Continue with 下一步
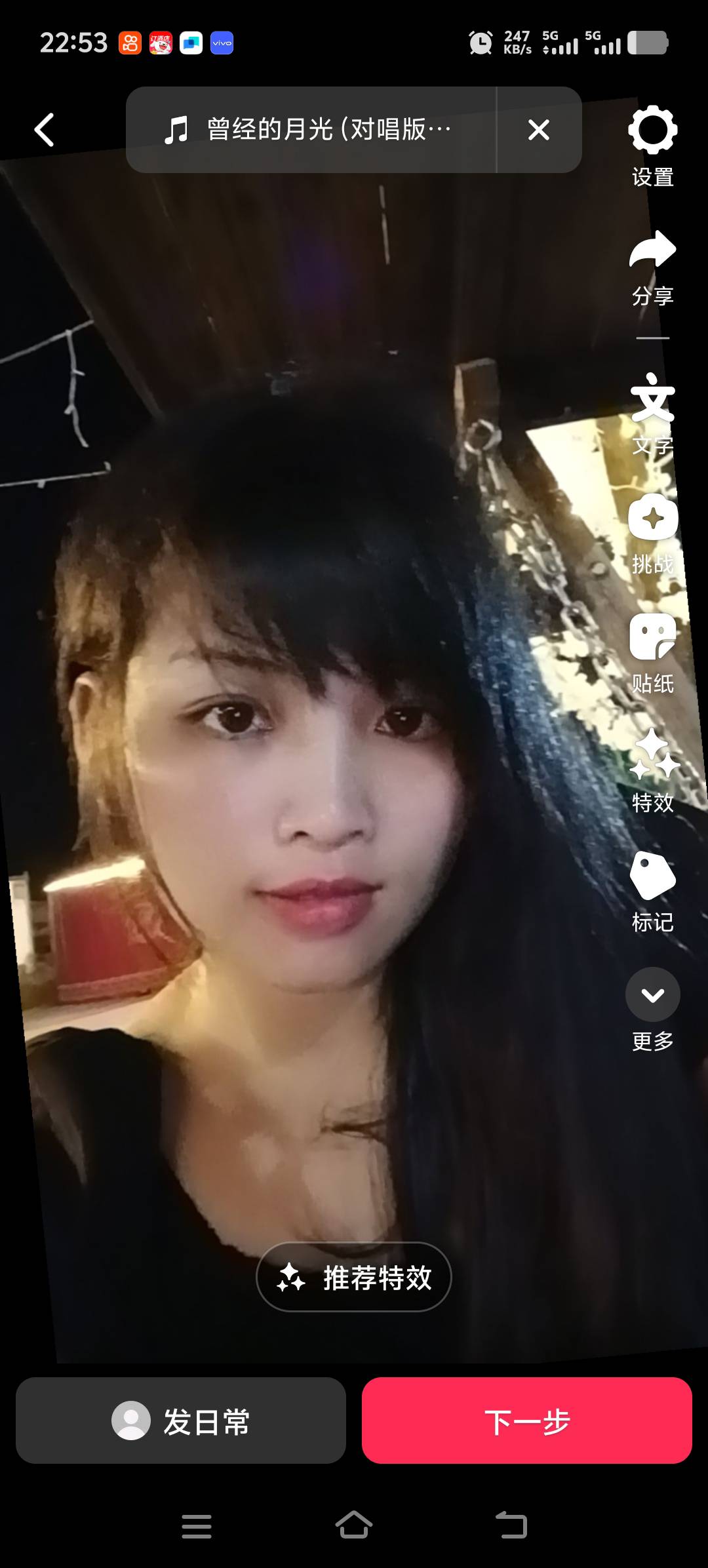708x1568 pixels. point(527,1420)
